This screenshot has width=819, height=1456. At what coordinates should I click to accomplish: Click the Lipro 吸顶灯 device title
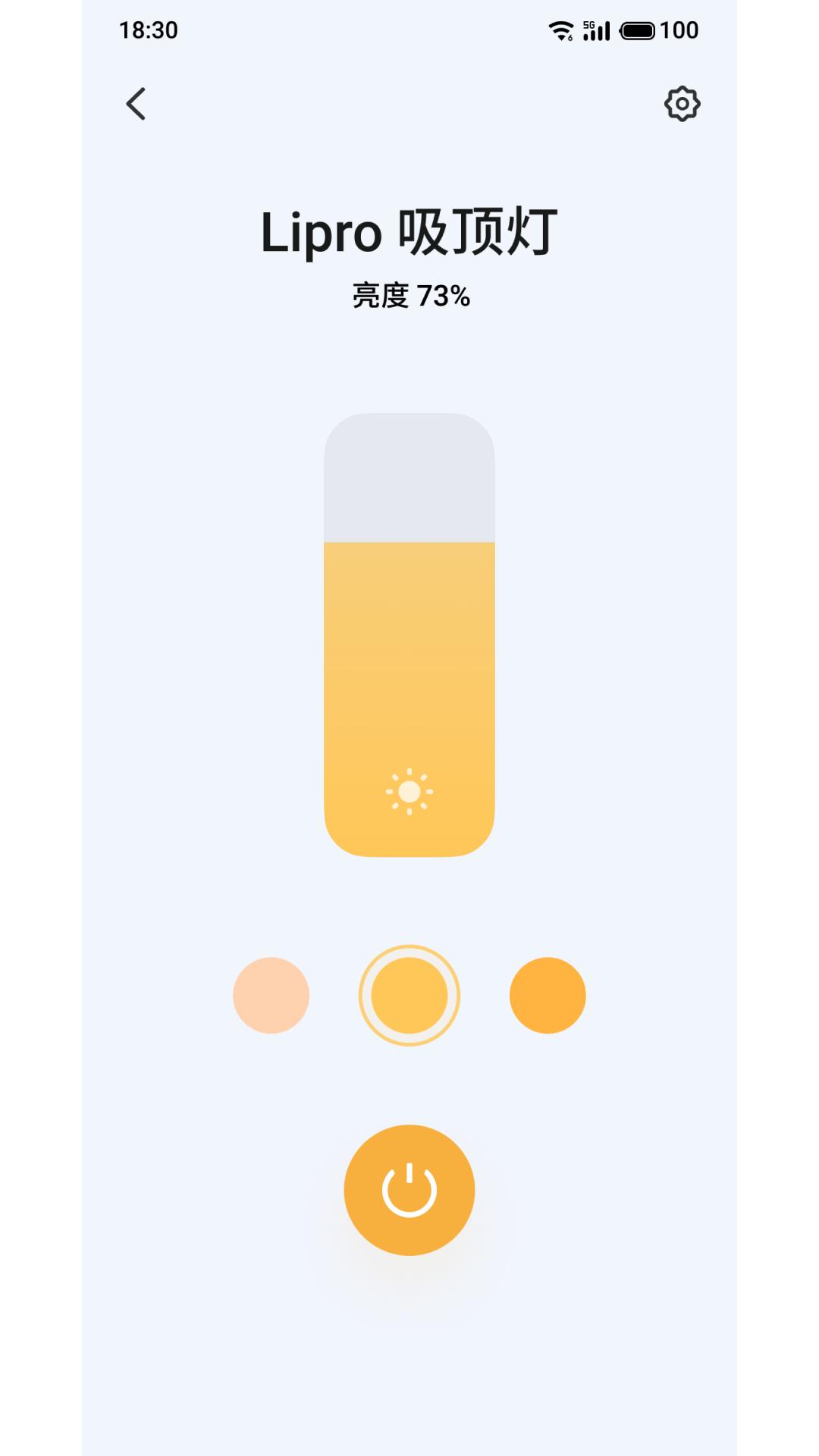[x=409, y=233]
